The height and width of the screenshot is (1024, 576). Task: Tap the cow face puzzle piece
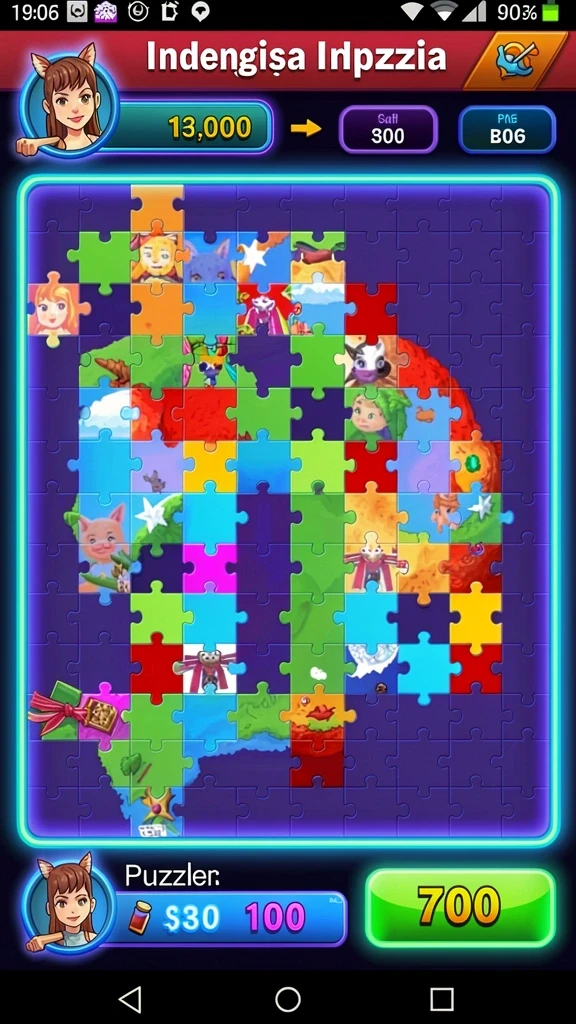click(369, 361)
